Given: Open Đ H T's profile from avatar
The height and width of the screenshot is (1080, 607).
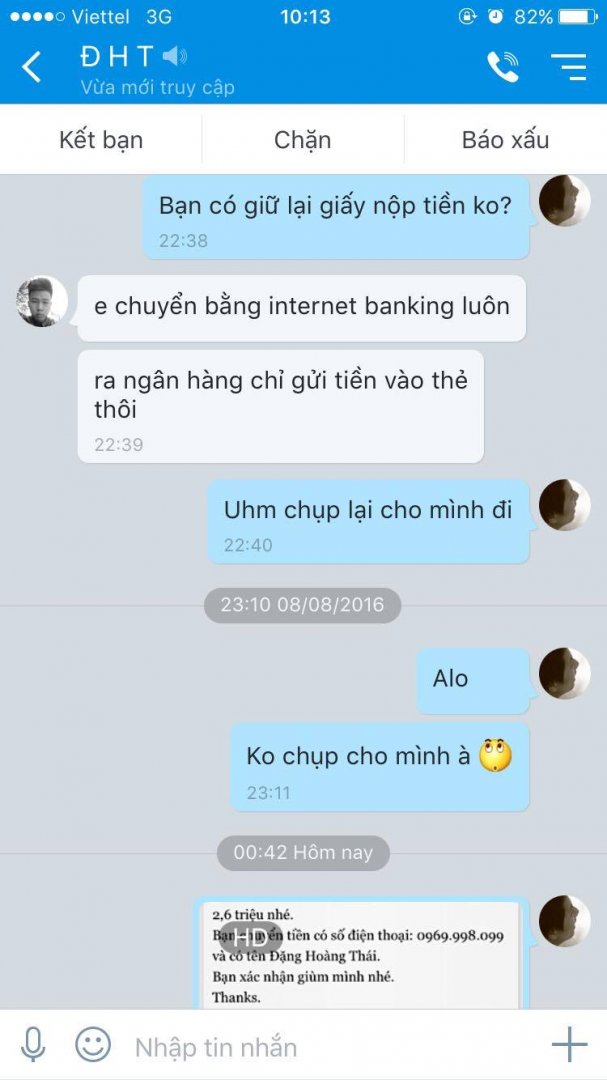Looking at the screenshot, I should click(42, 301).
